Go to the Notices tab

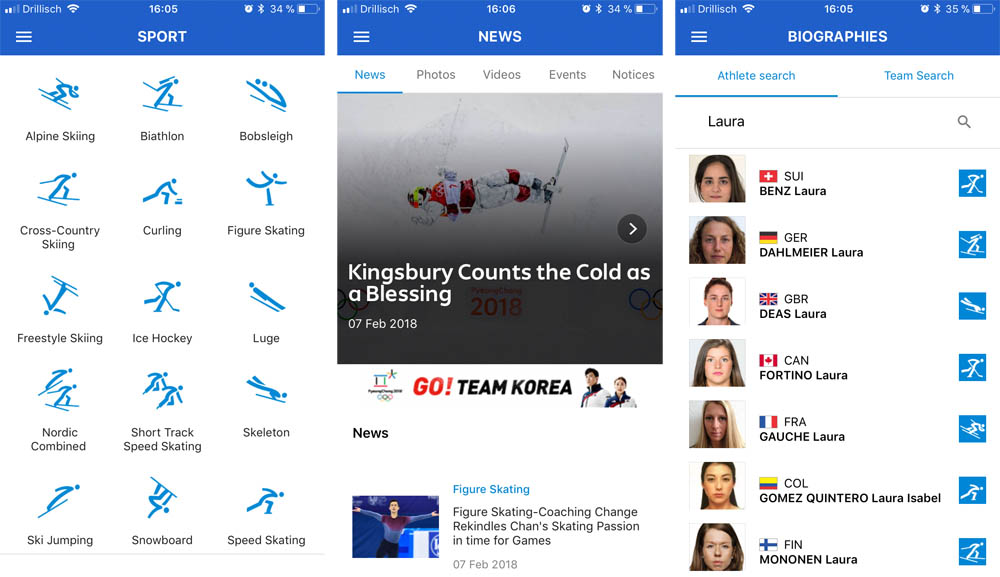(633, 75)
